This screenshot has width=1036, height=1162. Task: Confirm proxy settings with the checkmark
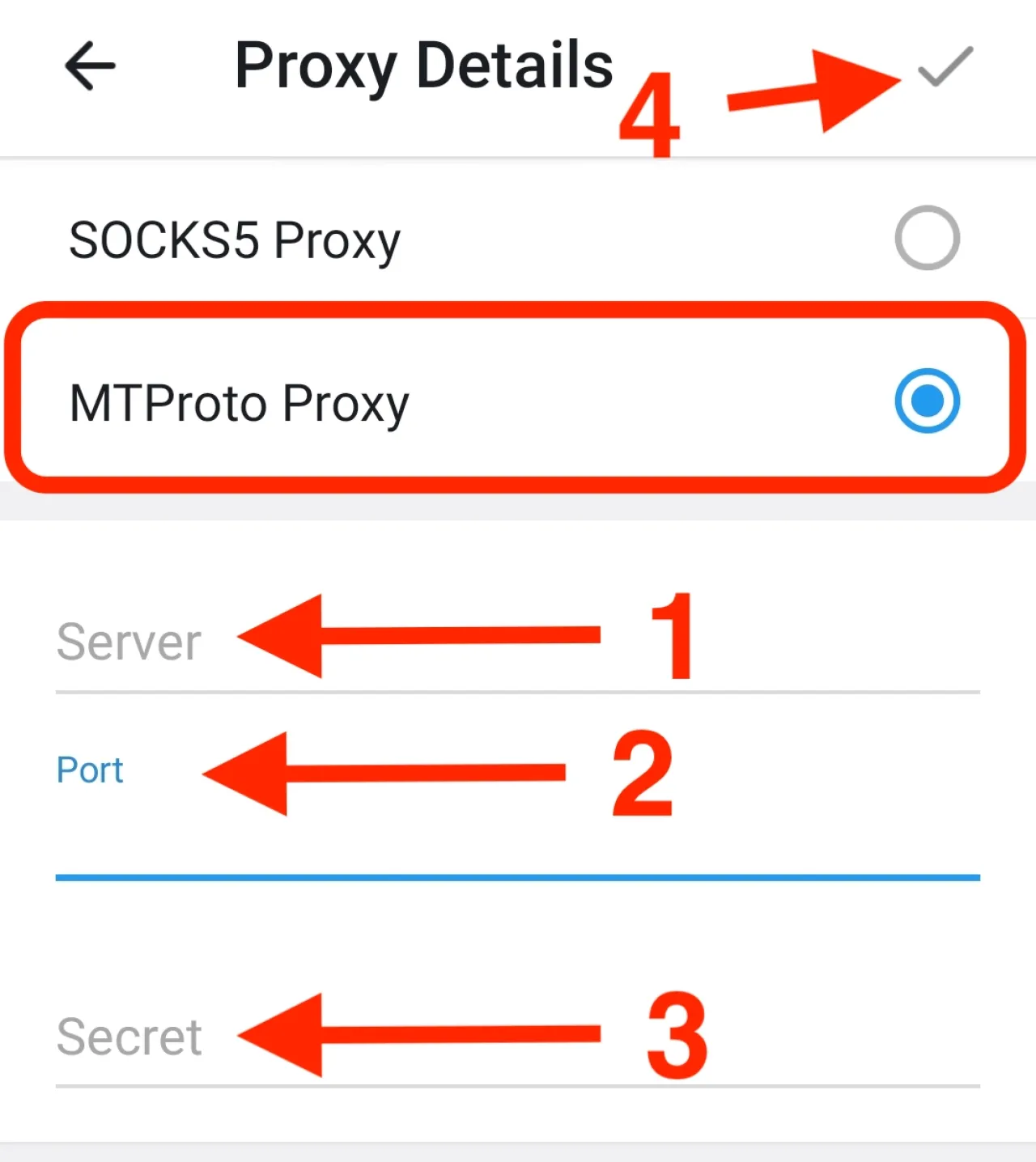[945, 66]
